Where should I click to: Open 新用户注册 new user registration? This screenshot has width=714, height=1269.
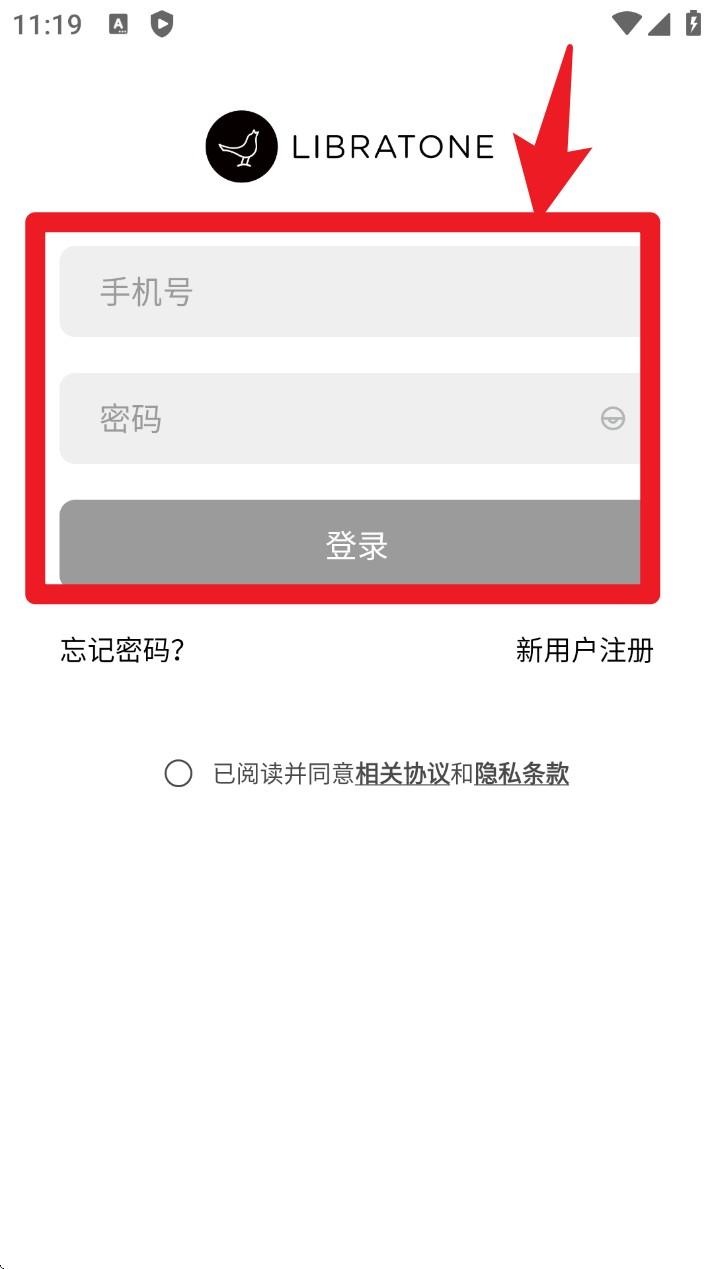(584, 651)
